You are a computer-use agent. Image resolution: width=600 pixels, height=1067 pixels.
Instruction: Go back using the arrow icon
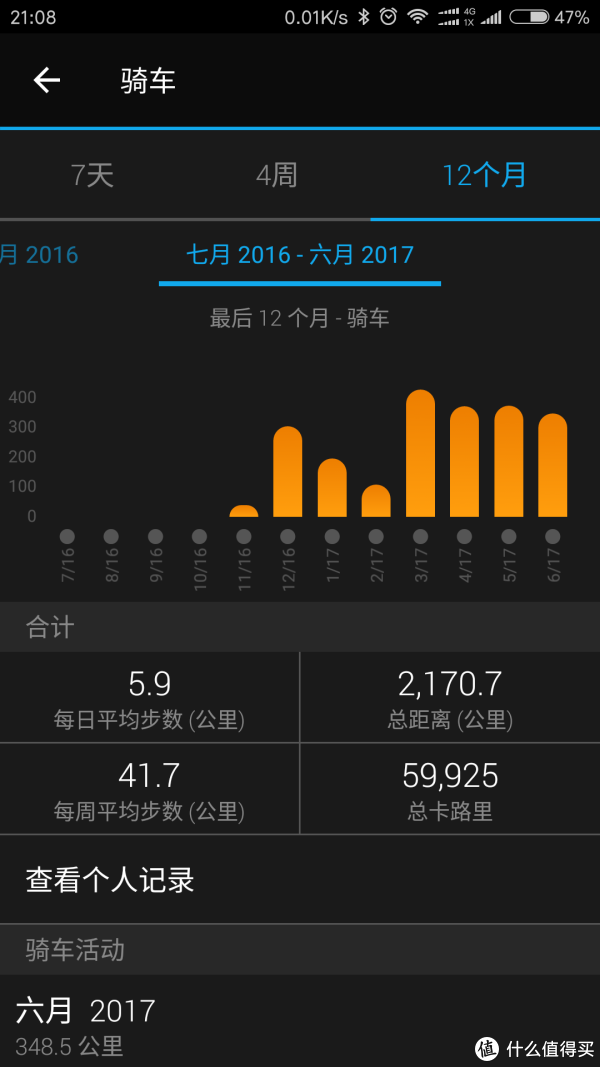pos(46,81)
